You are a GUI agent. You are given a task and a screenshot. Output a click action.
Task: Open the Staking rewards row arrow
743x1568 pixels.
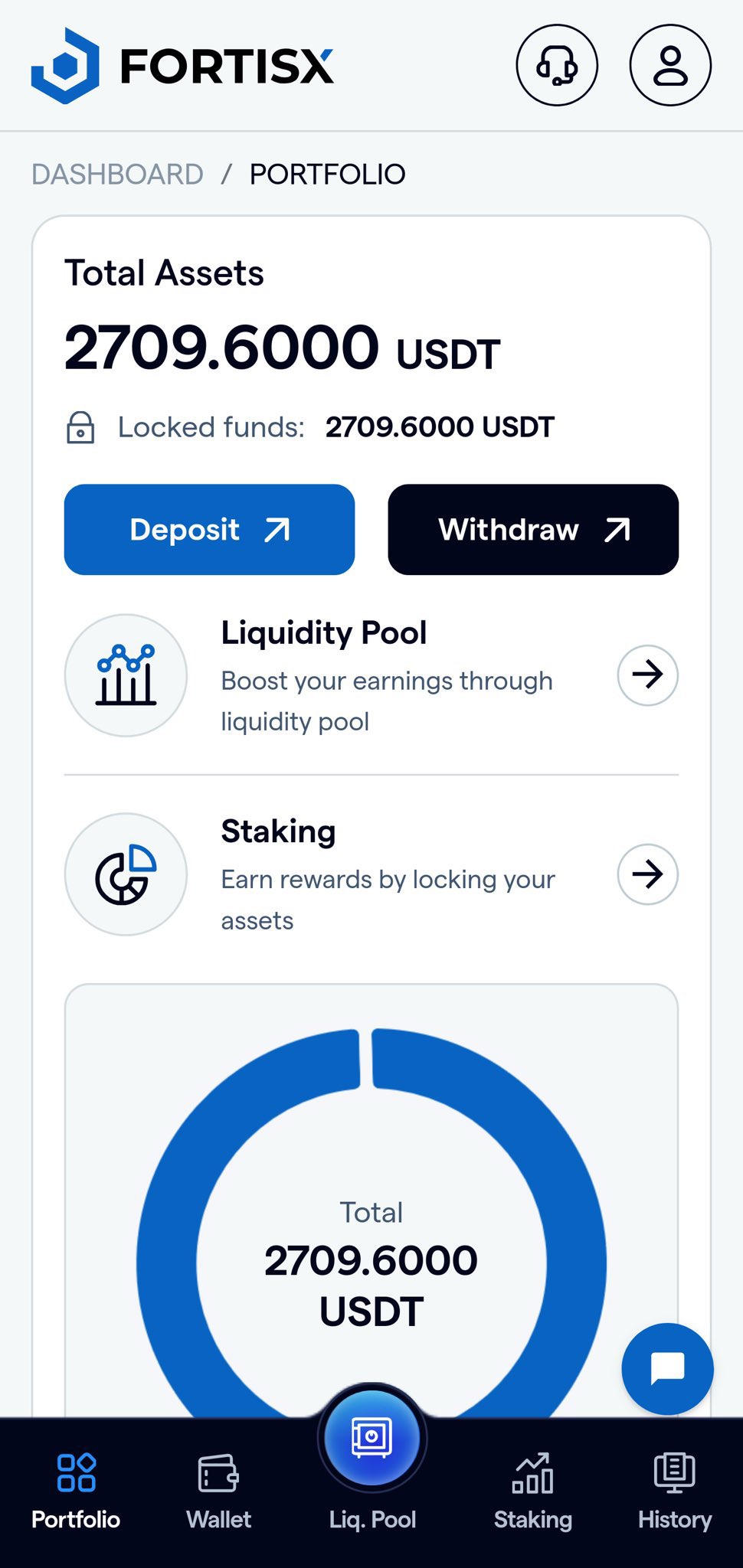click(x=647, y=874)
